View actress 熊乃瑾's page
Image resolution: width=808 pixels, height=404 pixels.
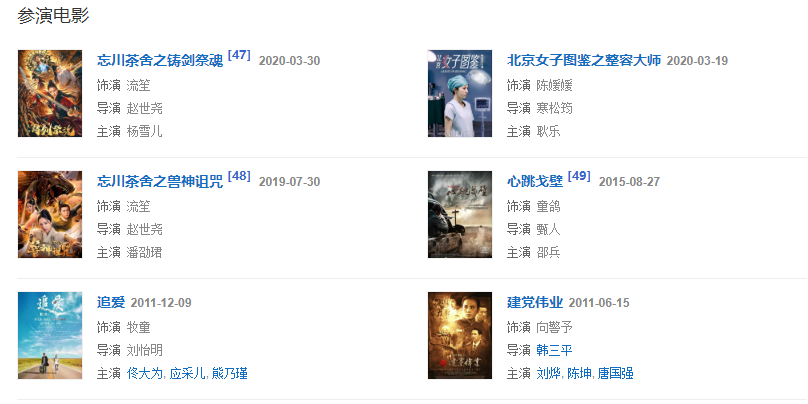230,374
